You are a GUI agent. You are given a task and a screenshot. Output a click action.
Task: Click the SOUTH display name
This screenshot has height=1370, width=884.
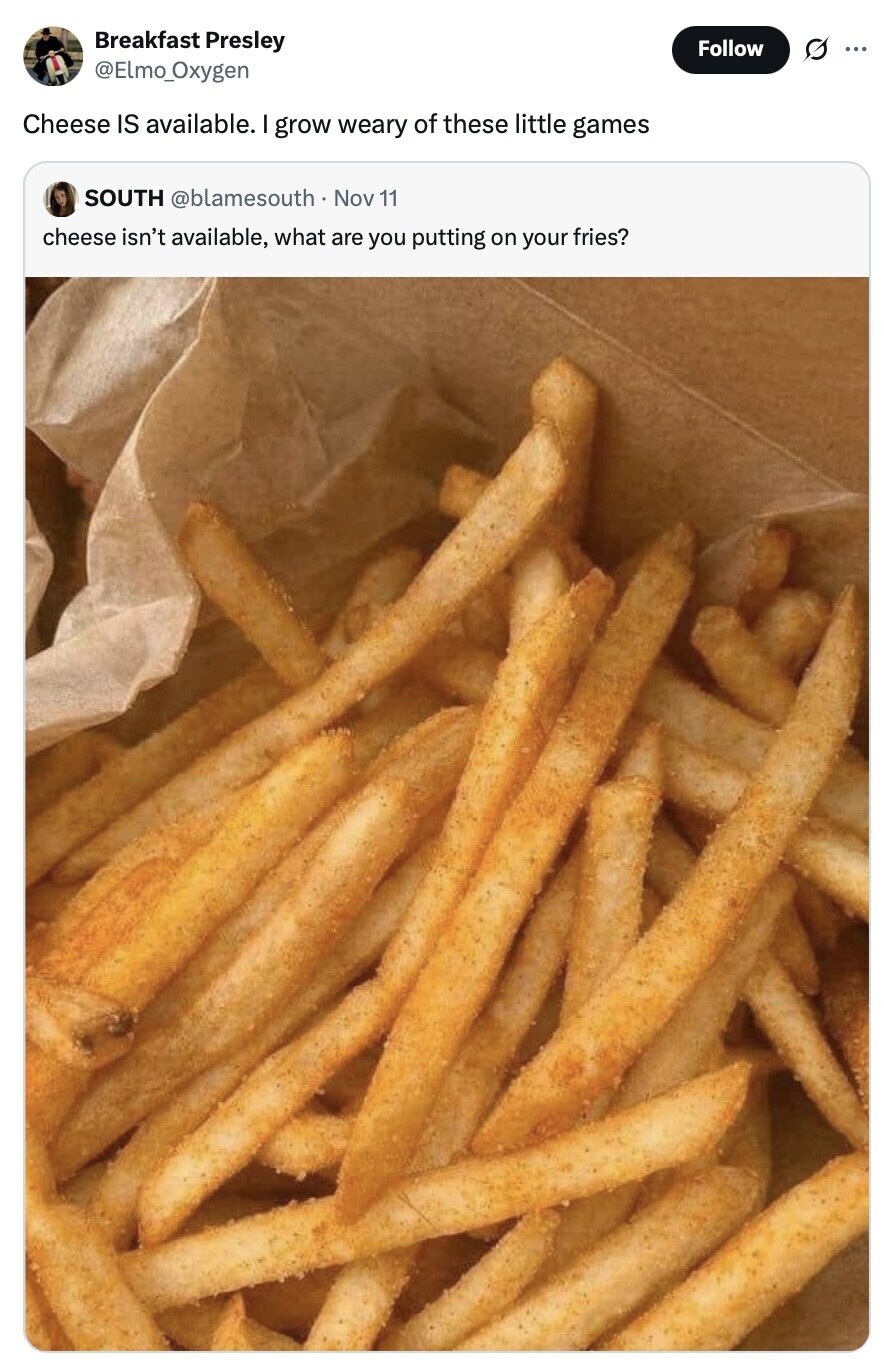coord(123,197)
